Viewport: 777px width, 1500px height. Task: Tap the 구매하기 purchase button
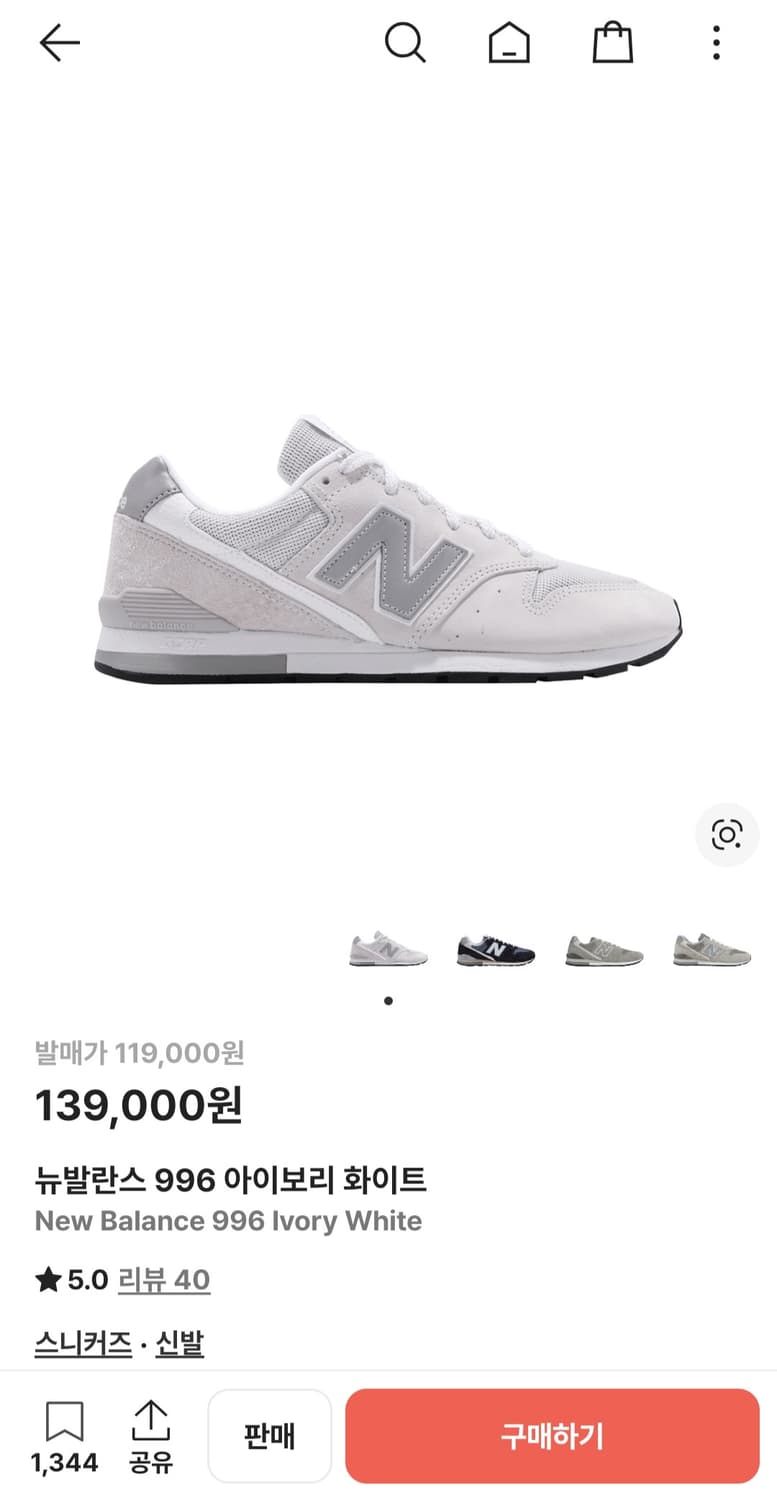click(x=551, y=1436)
